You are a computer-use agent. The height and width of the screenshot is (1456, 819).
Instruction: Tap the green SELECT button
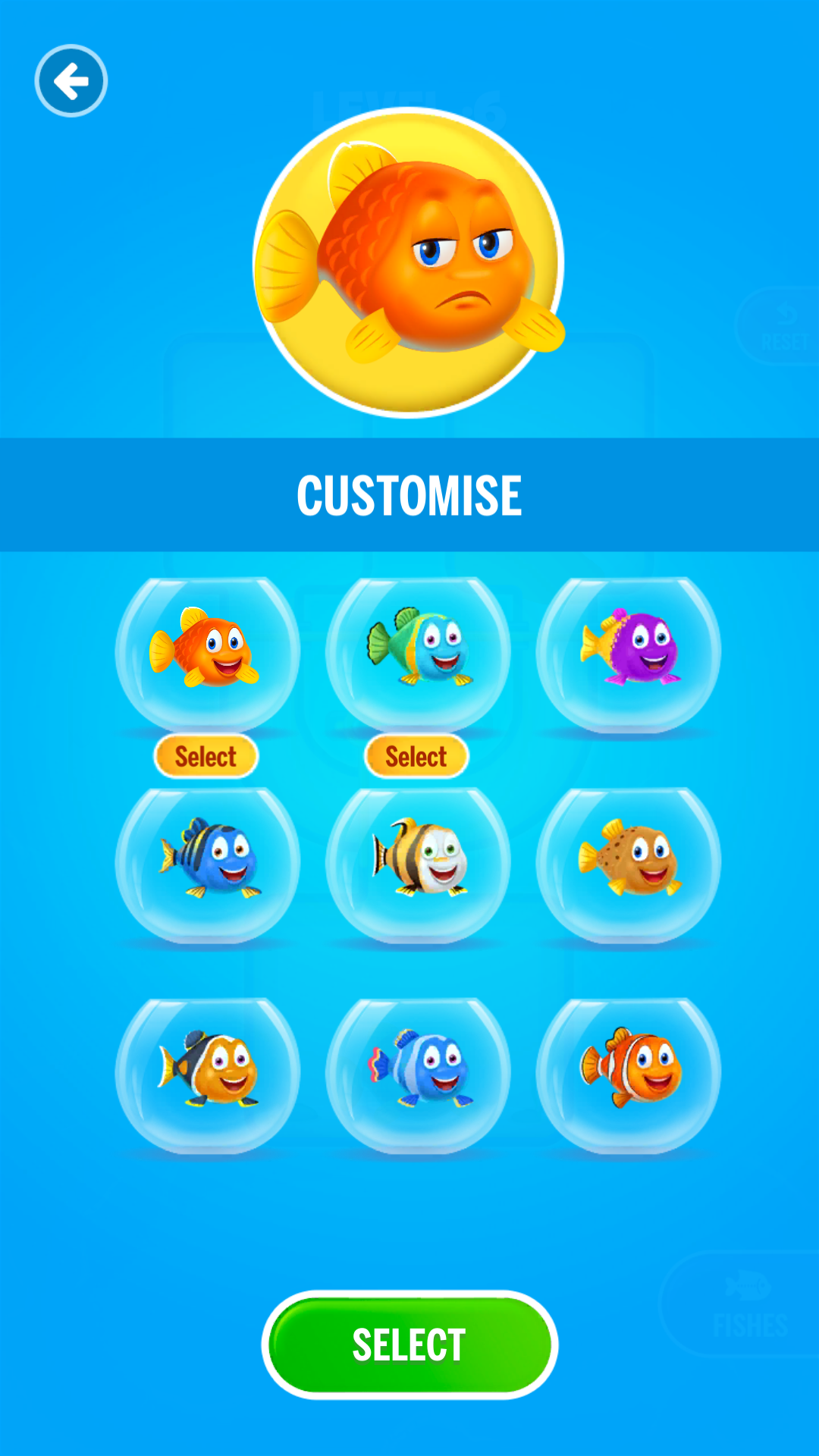(409, 1345)
